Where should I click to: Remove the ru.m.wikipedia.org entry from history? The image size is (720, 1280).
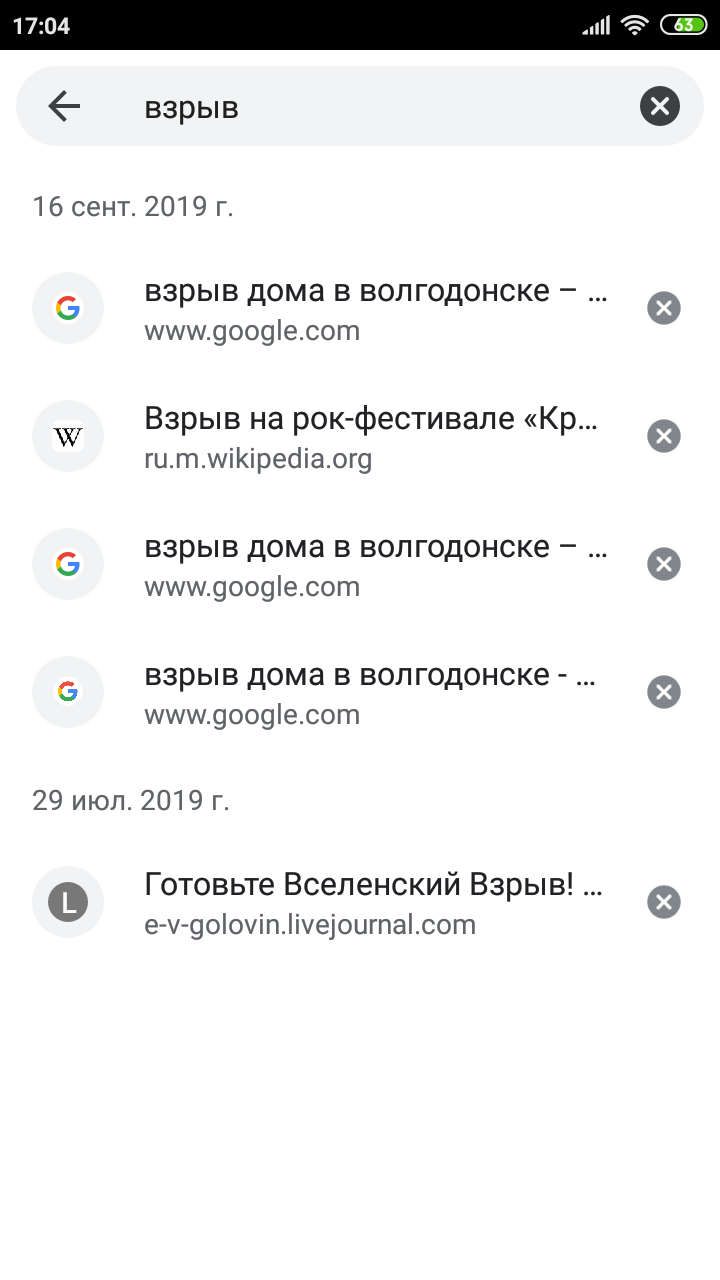pyautogui.click(x=664, y=436)
